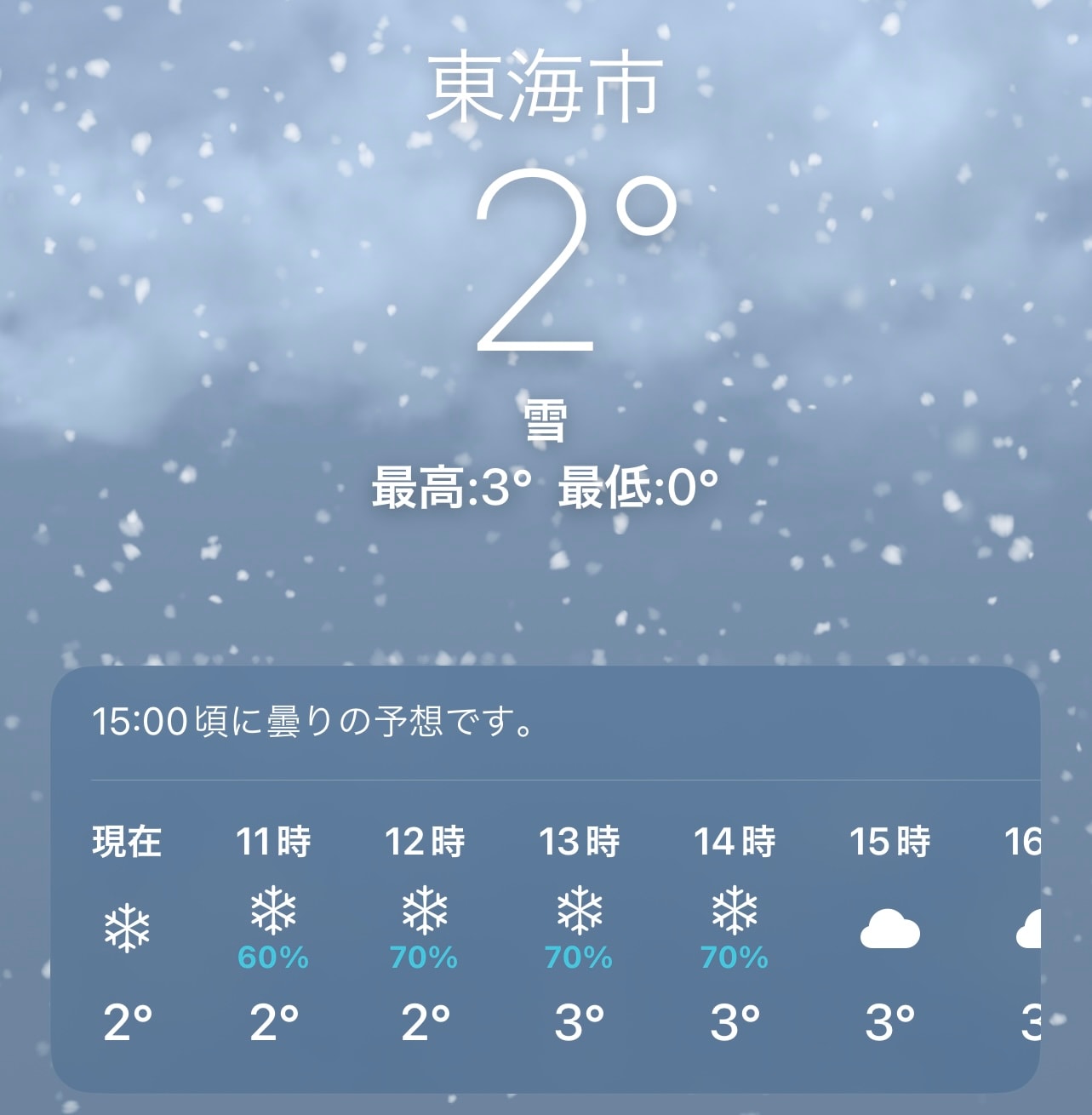
Task: Open the hourly forecast card
Action: 545,881
